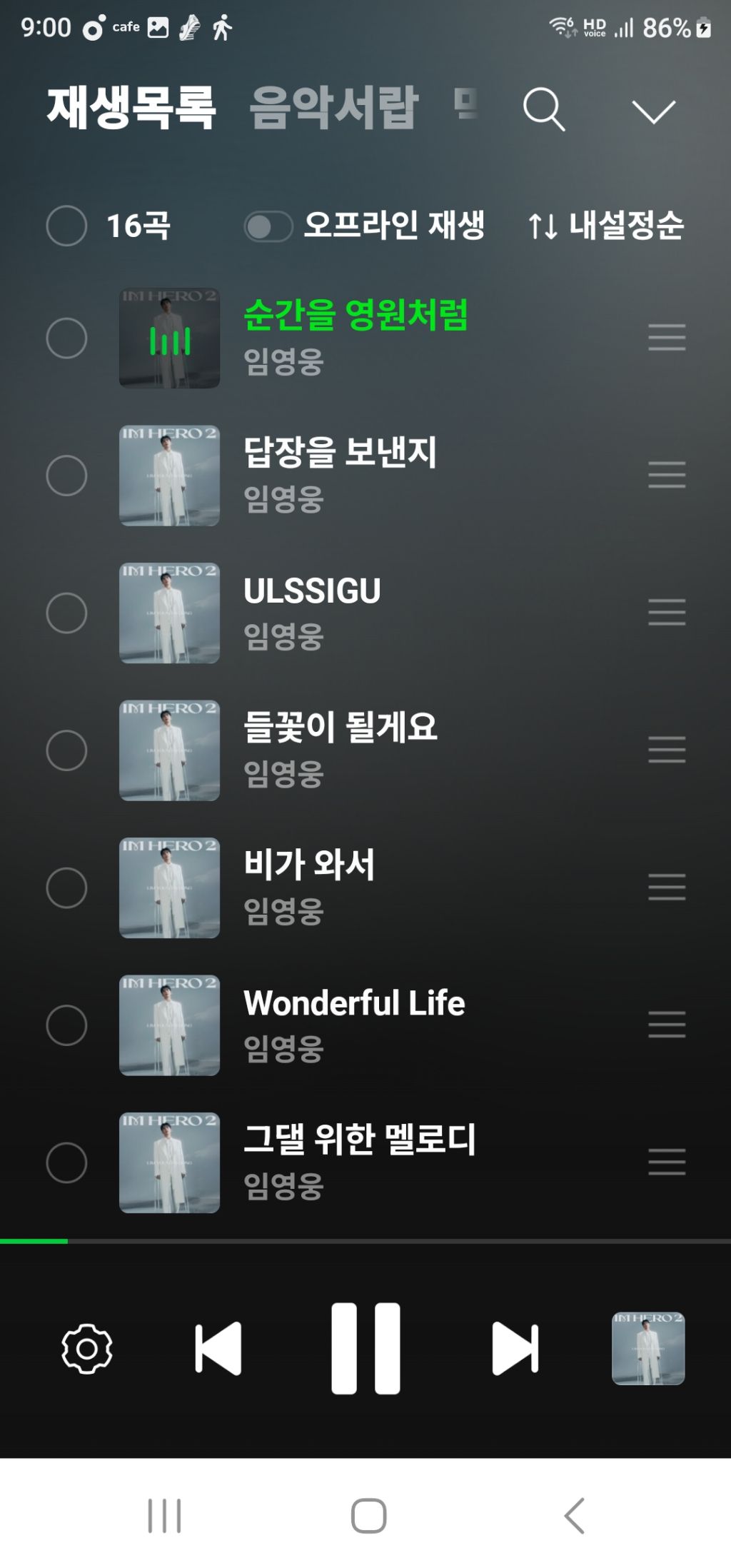Play the song Wonderful Life
731x1568 pixels.
point(354,1003)
